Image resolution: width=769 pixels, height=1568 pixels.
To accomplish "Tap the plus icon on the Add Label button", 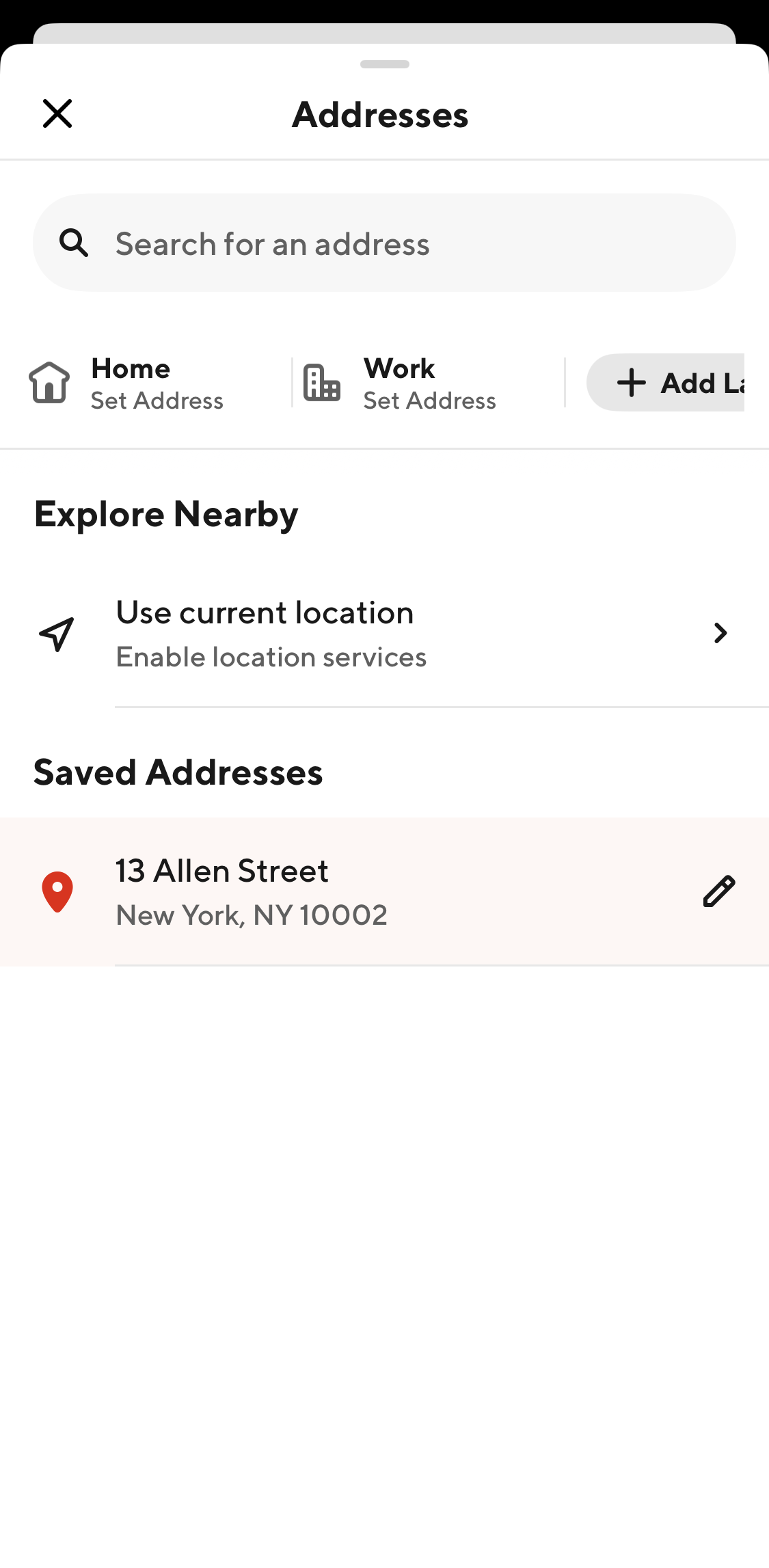I will click(631, 383).
